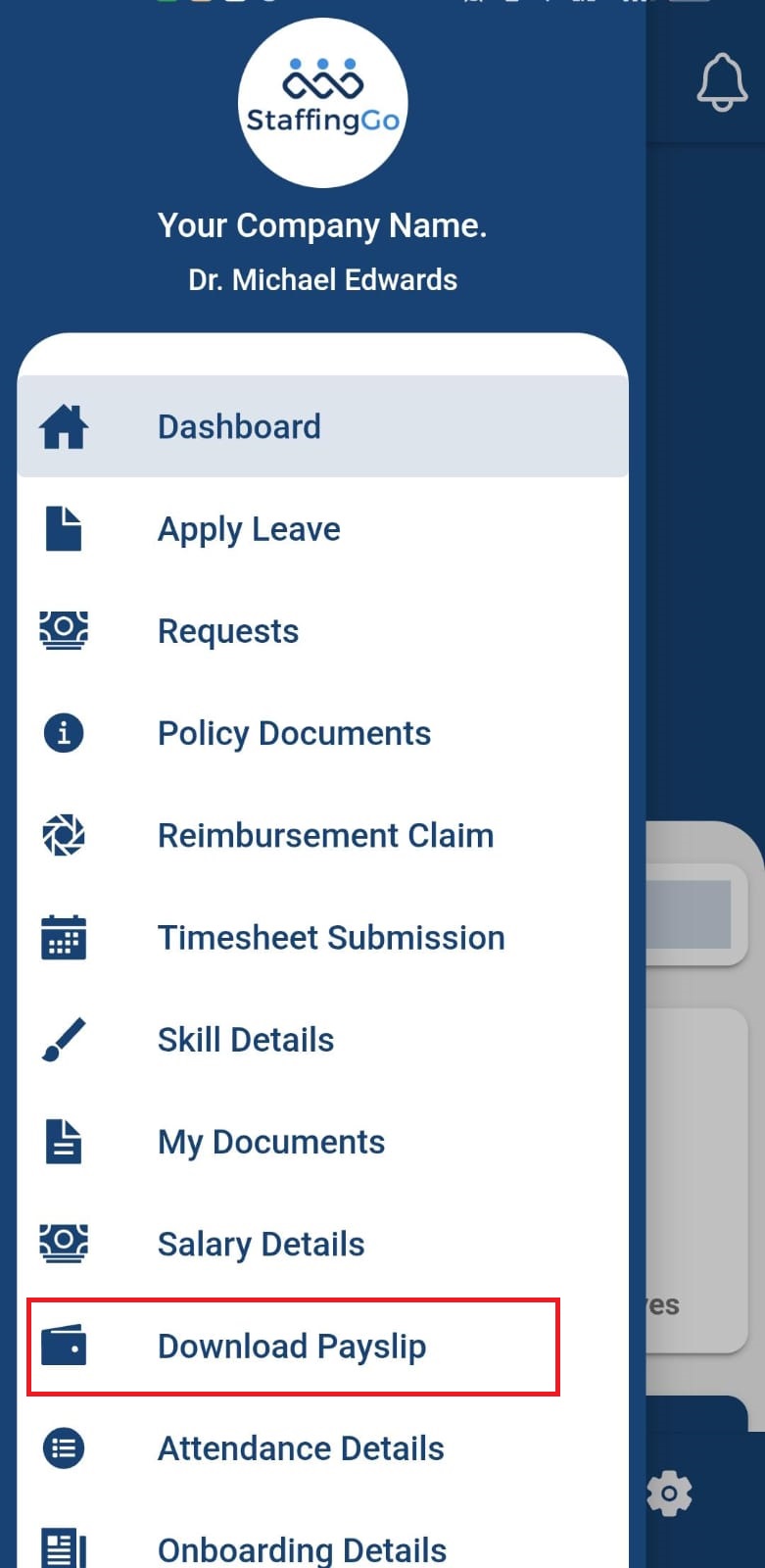The image size is (765, 1568).
Task: View Policy Documents
Action: (322, 733)
